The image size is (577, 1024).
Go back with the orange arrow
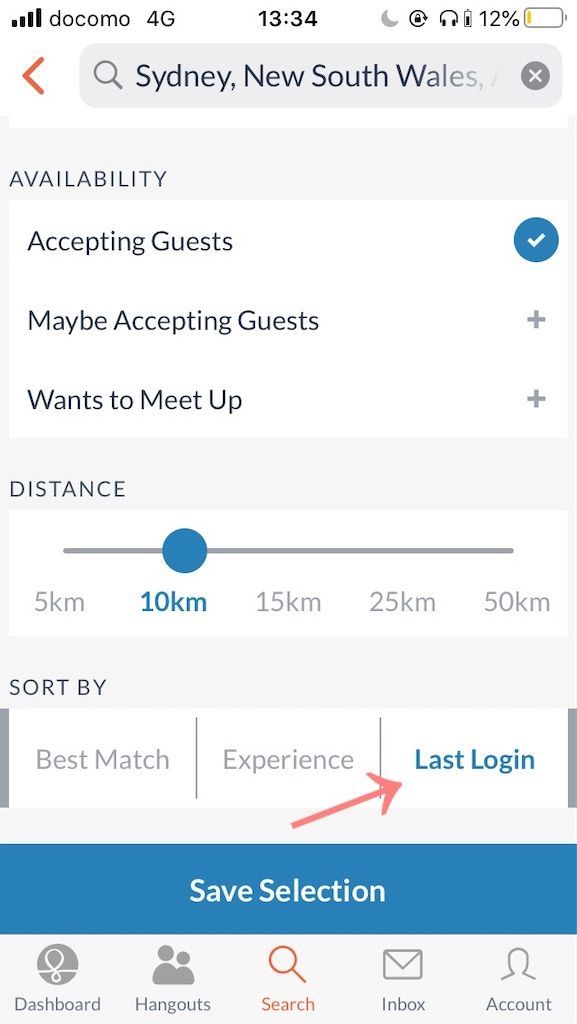(x=33, y=76)
